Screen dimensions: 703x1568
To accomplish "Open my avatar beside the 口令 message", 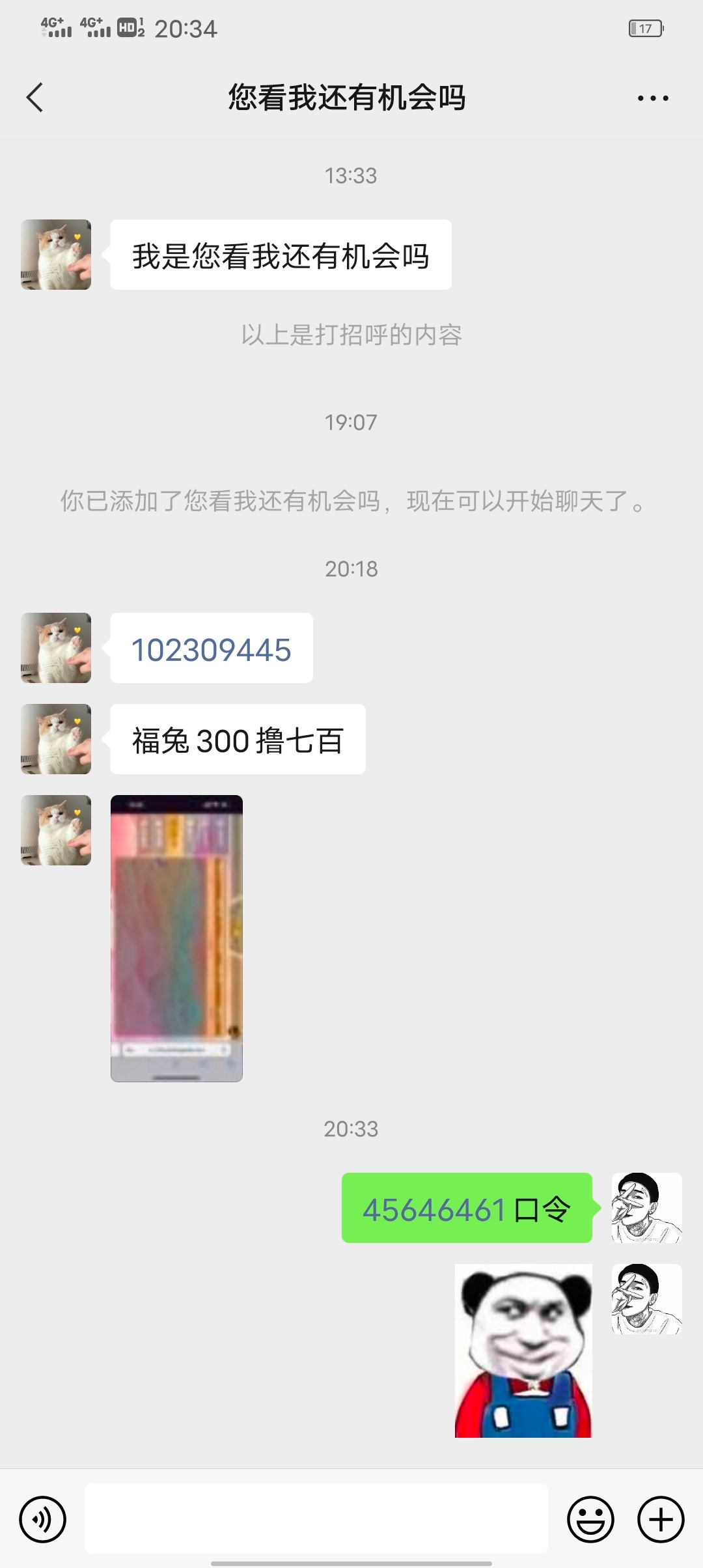I will 646,1208.
